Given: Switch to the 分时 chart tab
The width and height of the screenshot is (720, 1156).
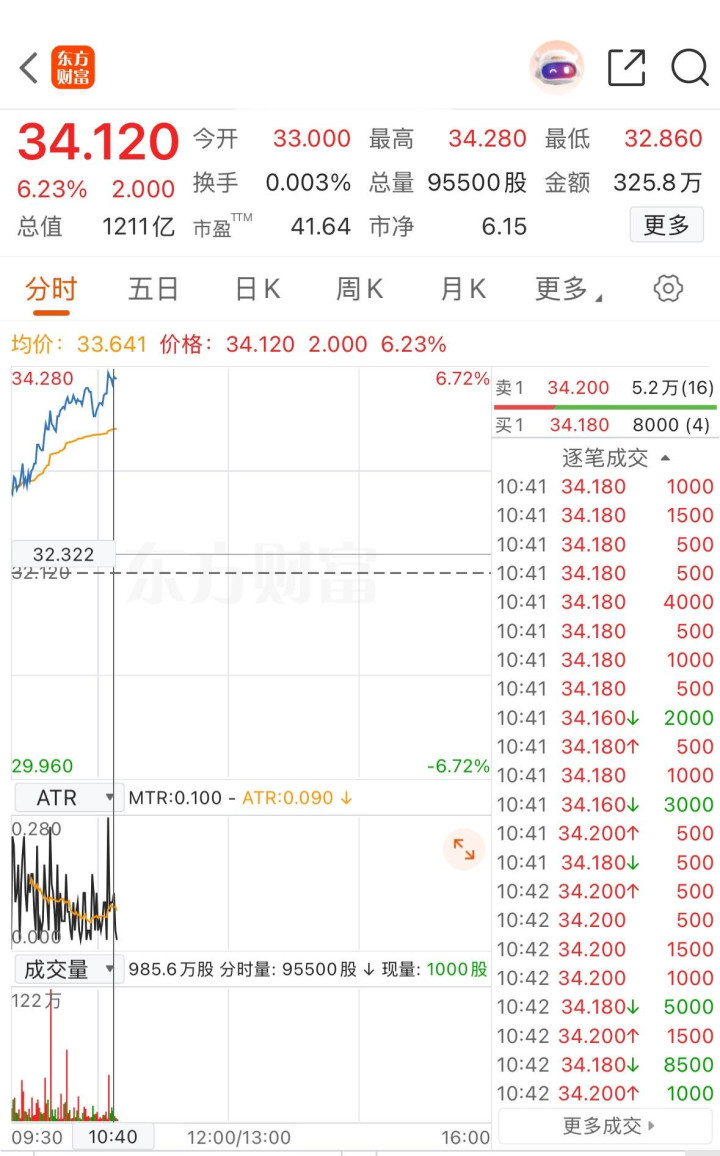Looking at the screenshot, I should [50, 290].
